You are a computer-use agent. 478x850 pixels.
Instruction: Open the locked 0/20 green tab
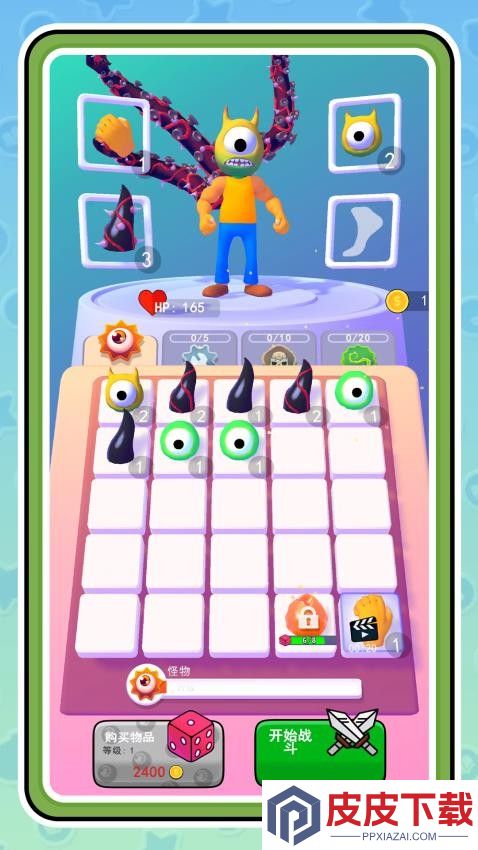click(x=358, y=348)
